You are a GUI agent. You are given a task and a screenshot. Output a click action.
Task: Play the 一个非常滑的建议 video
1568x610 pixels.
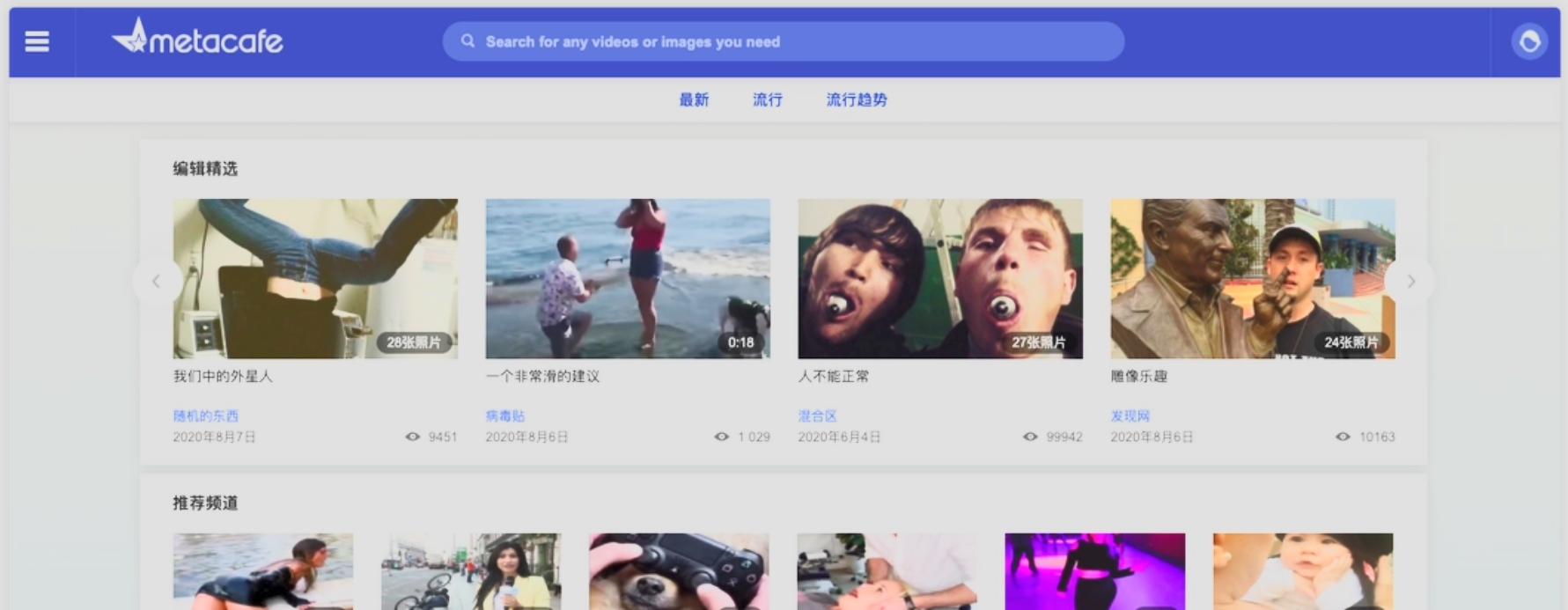pyautogui.click(x=628, y=278)
